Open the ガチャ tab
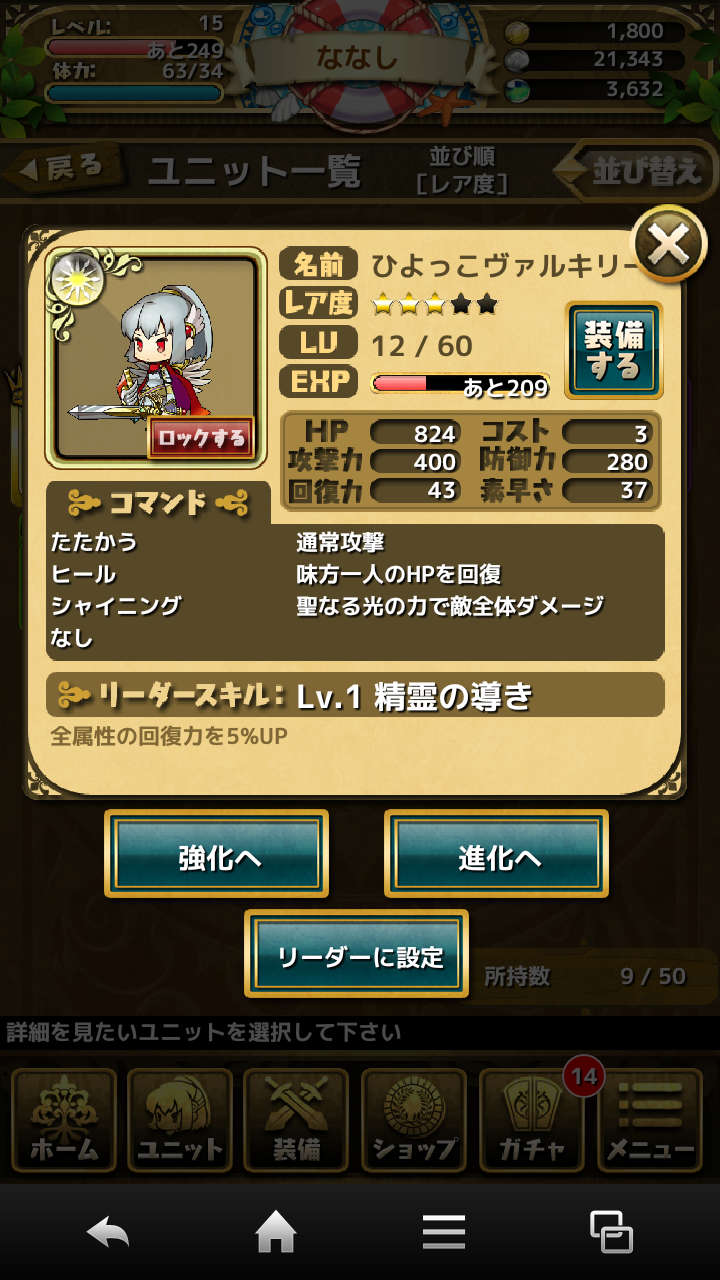This screenshot has width=720, height=1280. click(532, 1120)
